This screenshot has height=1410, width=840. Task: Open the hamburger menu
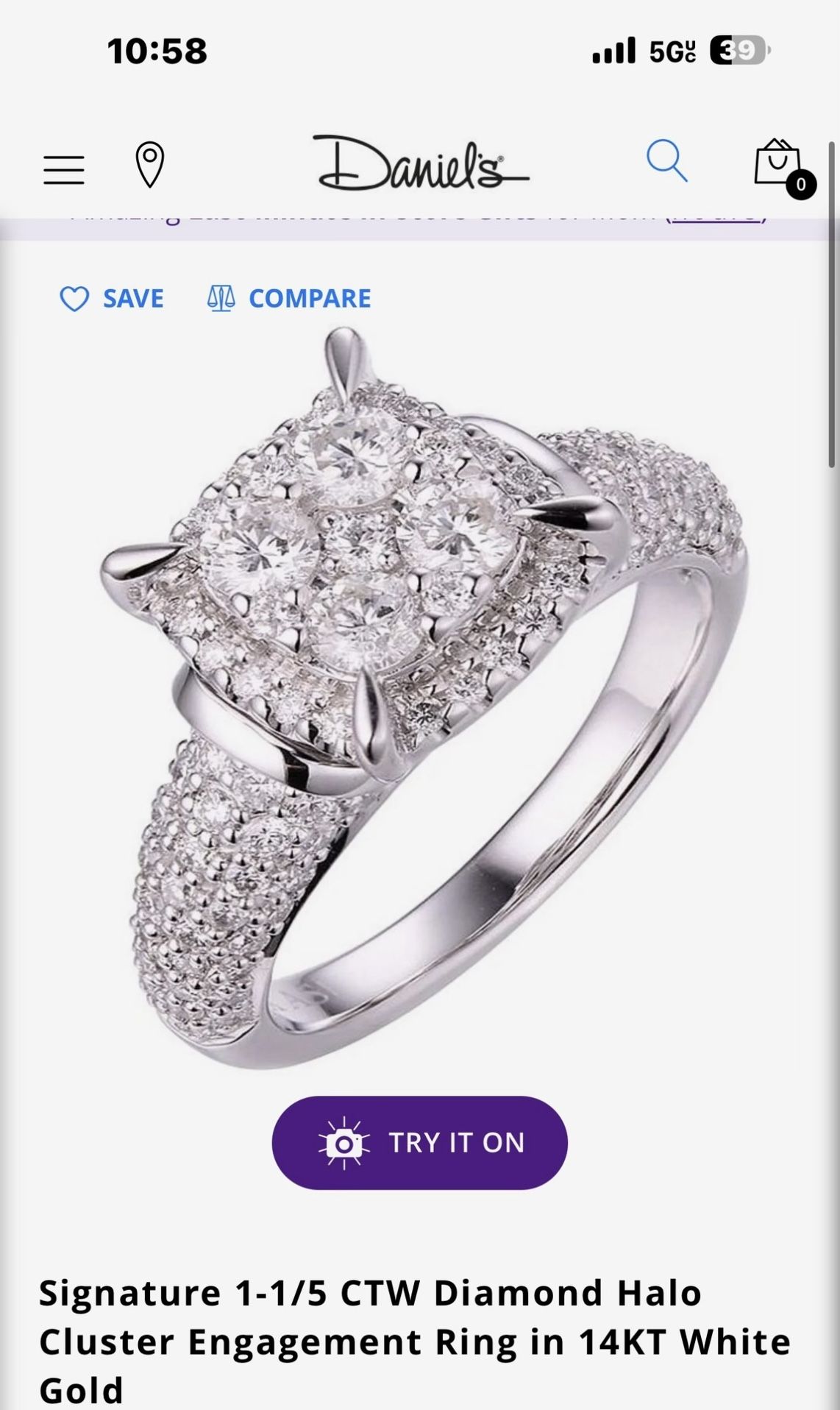pyautogui.click(x=64, y=170)
